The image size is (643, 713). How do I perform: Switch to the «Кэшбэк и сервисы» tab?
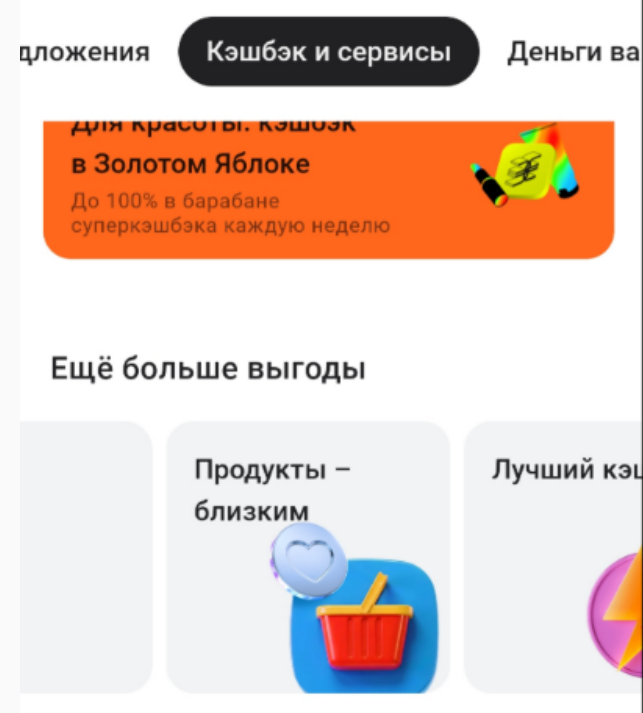pos(328,52)
